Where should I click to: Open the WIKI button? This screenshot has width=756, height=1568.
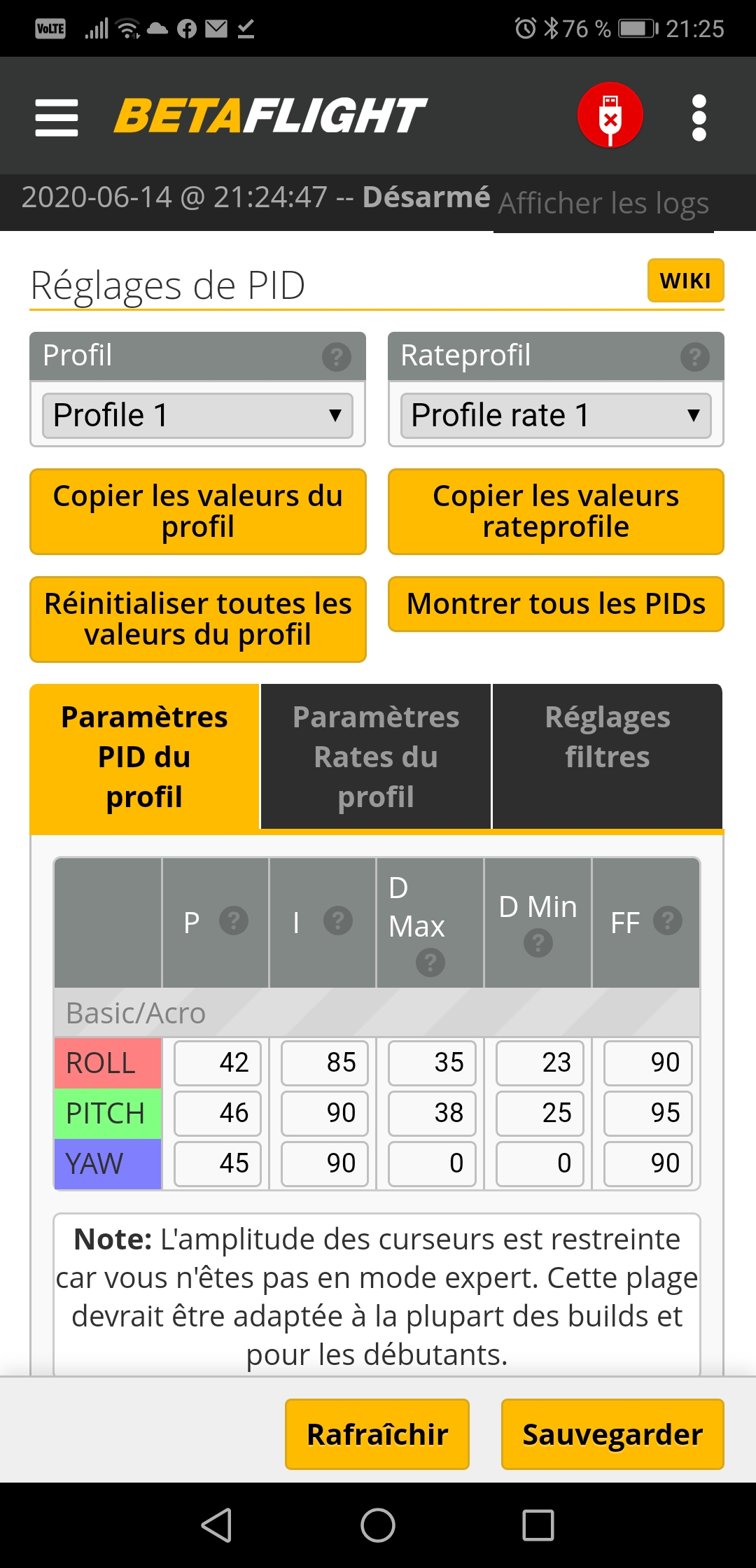tap(685, 281)
